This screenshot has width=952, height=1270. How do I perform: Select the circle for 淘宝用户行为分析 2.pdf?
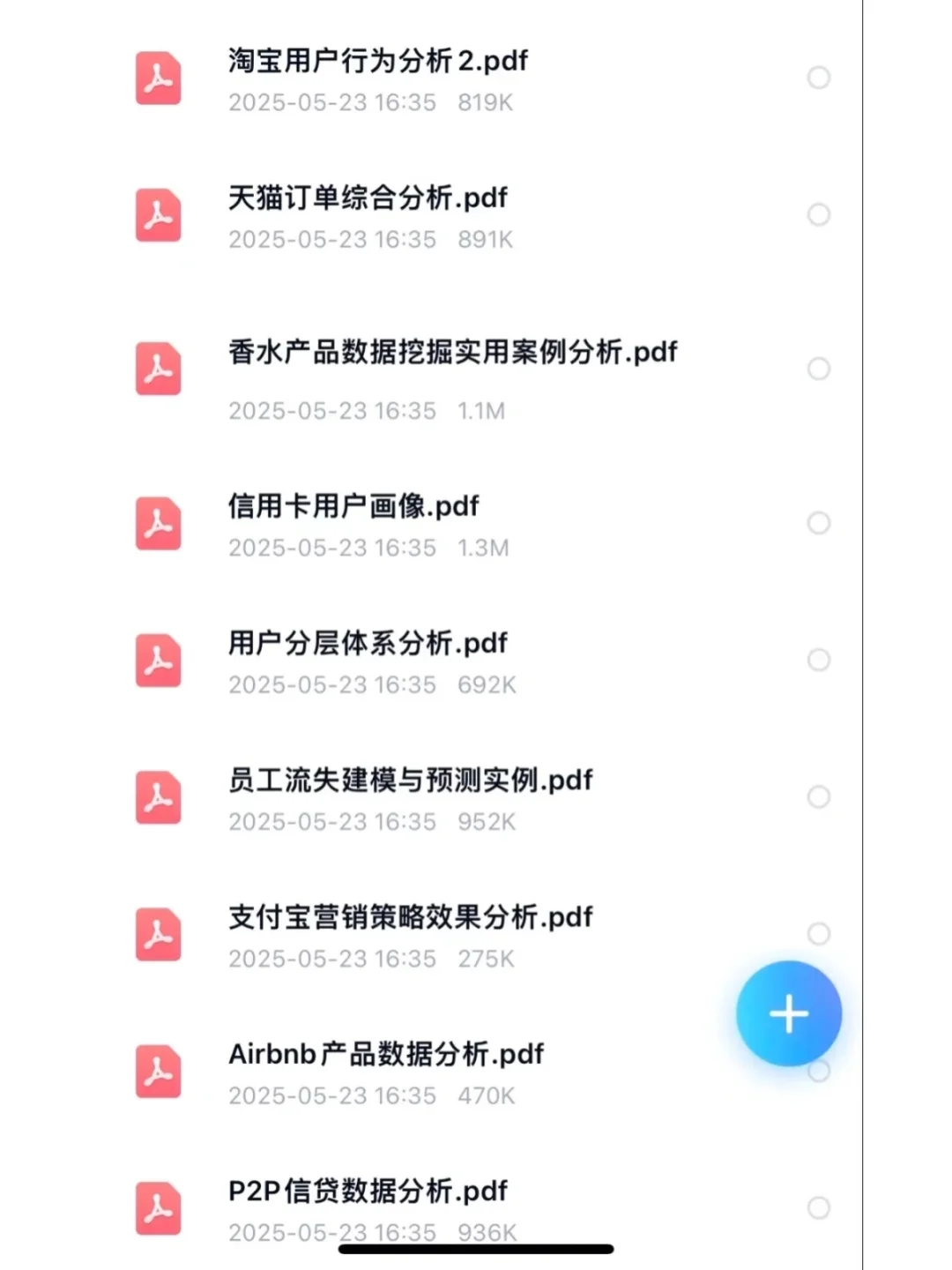tap(819, 78)
